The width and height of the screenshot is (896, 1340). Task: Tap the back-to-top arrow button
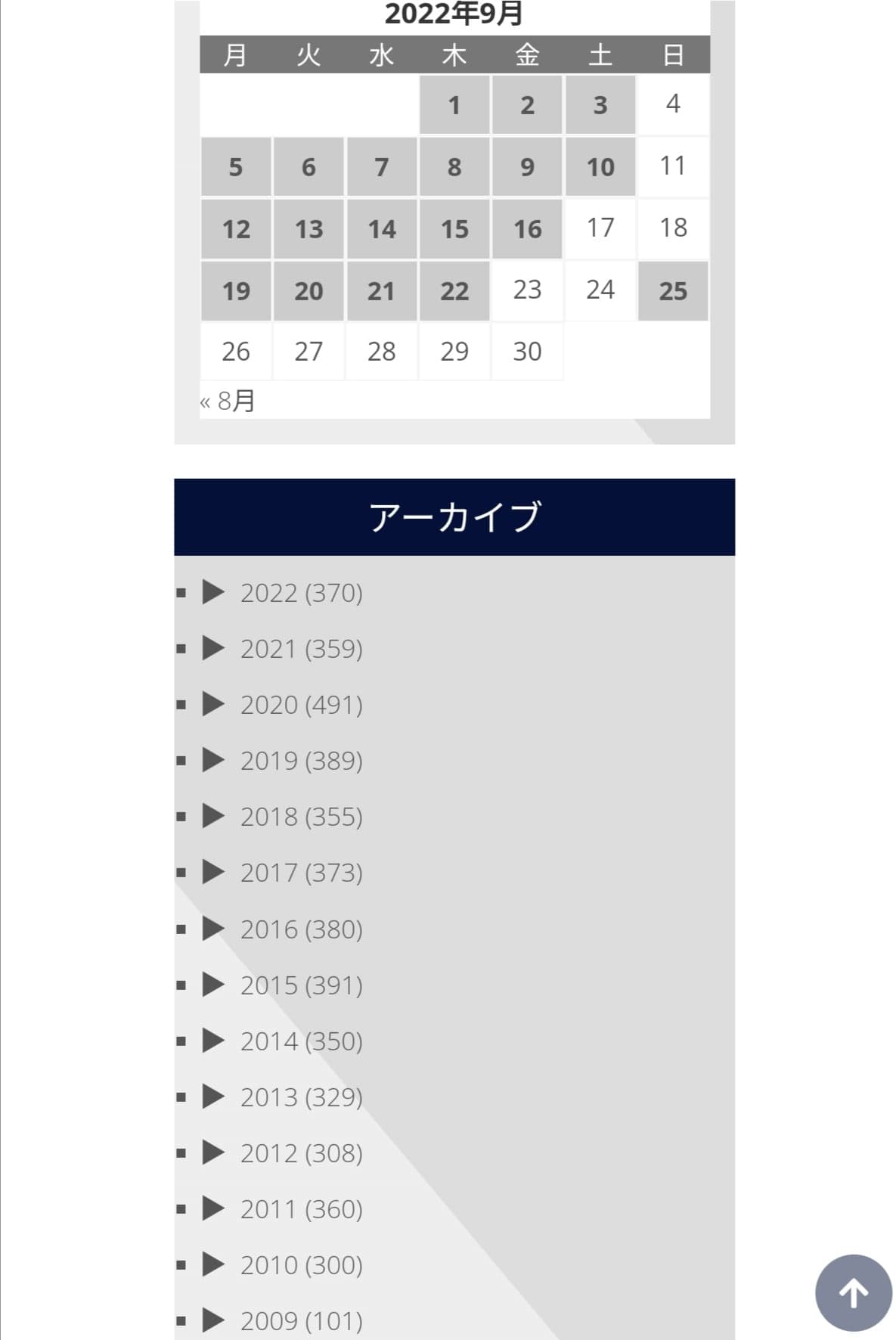[853, 1292]
